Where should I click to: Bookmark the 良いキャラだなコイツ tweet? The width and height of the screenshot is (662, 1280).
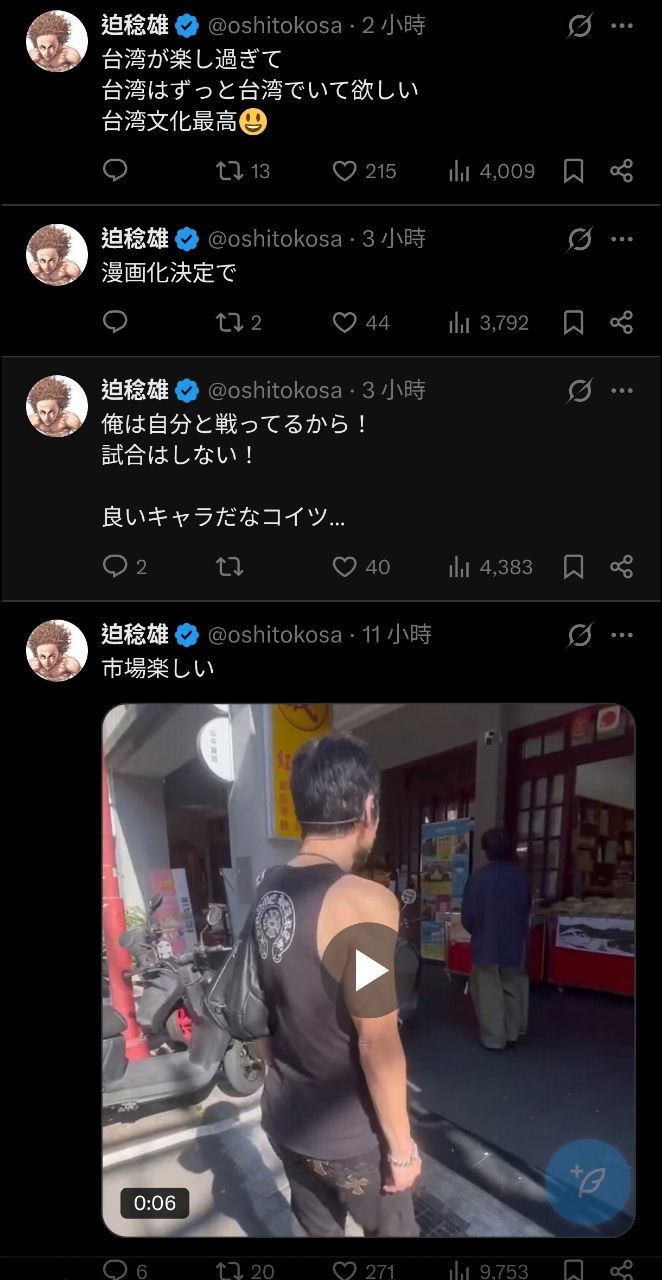click(x=573, y=567)
